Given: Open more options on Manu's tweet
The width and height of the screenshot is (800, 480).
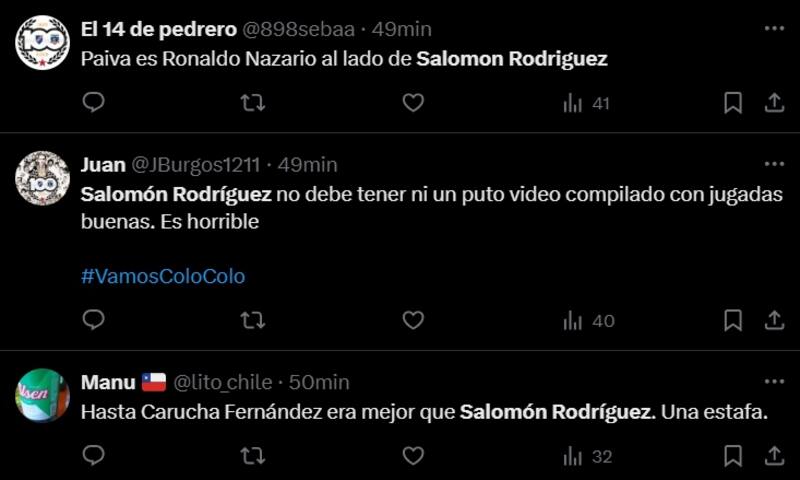Looking at the screenshot, I should (774, 381).
